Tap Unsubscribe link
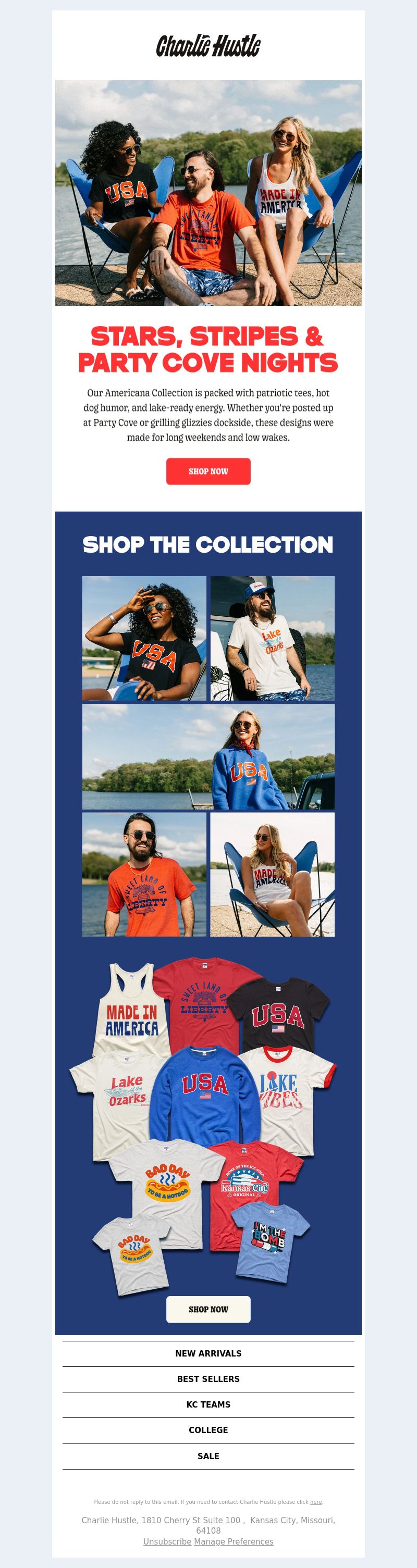Viewport: 417px width, 1568px height. tap(167, 1541)
